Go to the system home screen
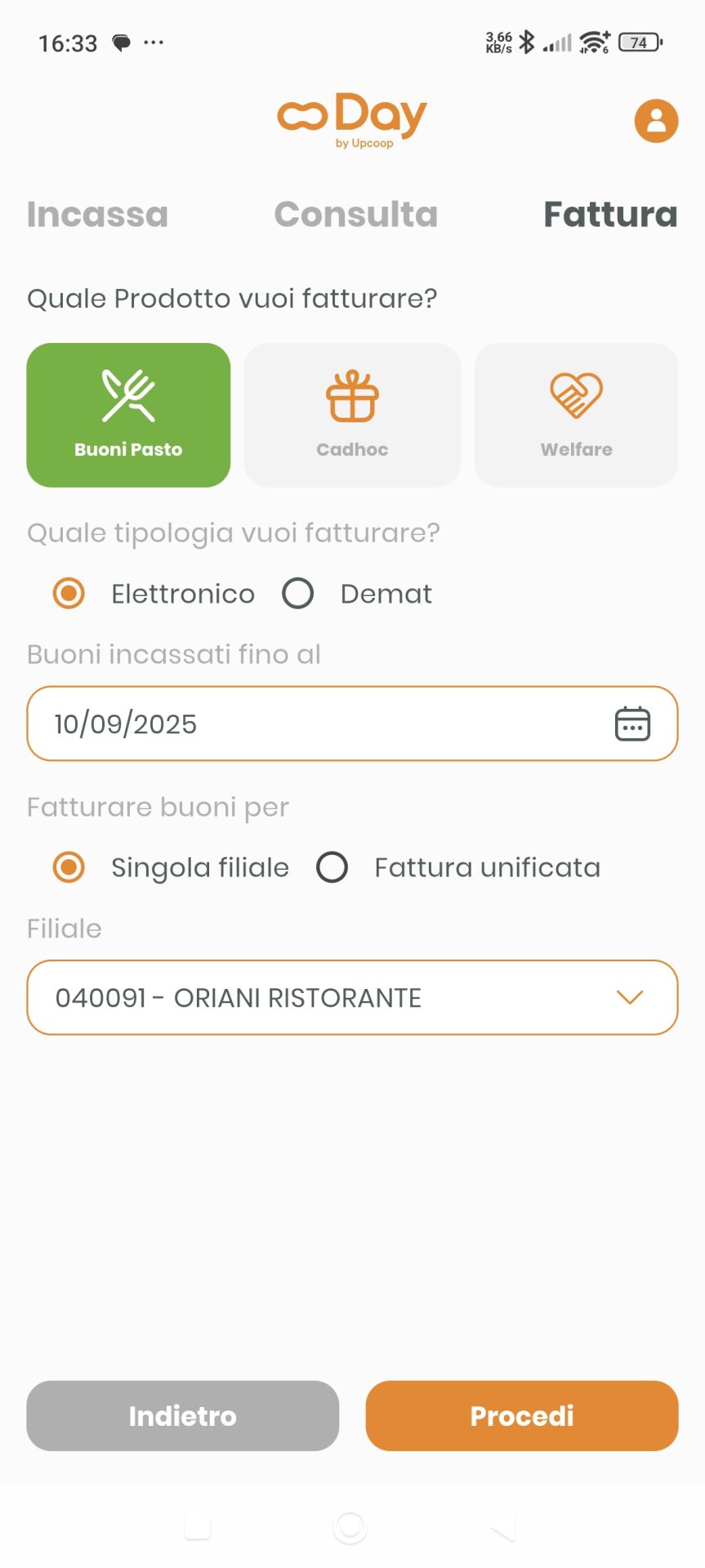705x1568 pixels. pos(350,1527)
